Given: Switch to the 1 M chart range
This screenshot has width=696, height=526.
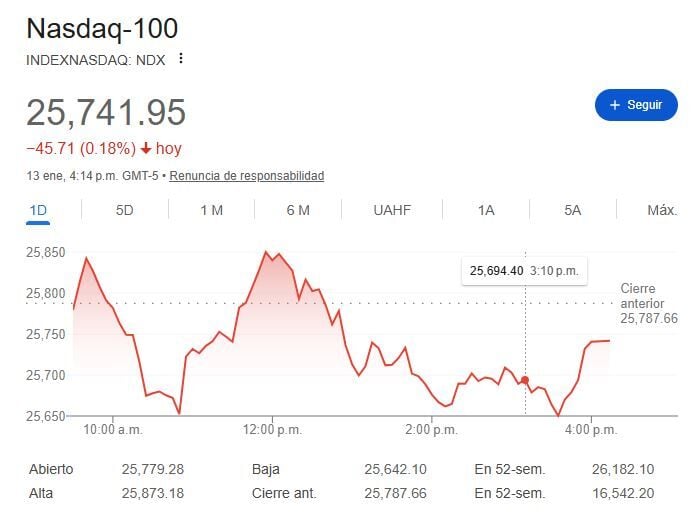Looking at the screenshot, I should point(211,210).
